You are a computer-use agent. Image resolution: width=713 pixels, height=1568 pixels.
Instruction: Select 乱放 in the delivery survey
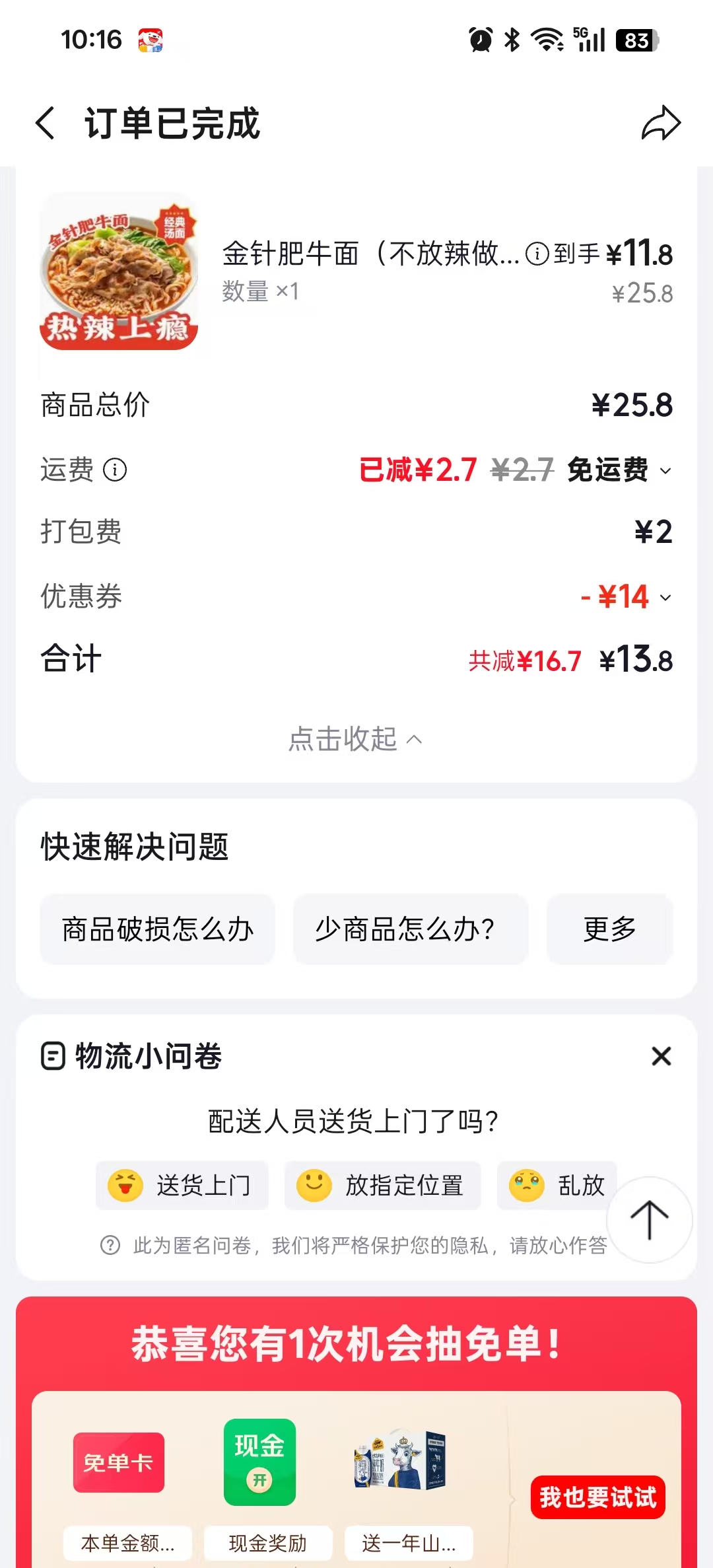pos(557,1186)
